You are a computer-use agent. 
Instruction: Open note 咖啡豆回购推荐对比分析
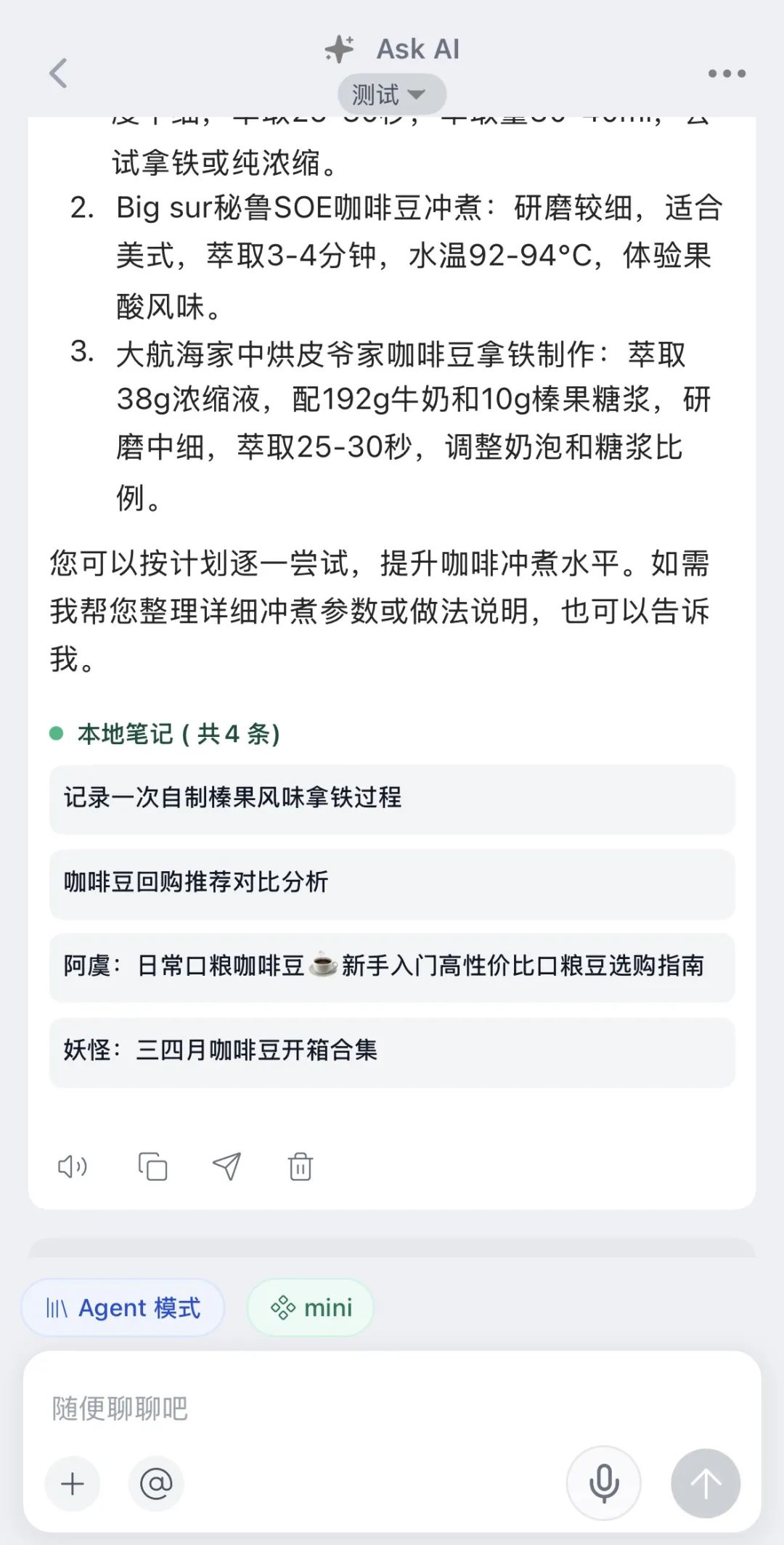point(392,883)
